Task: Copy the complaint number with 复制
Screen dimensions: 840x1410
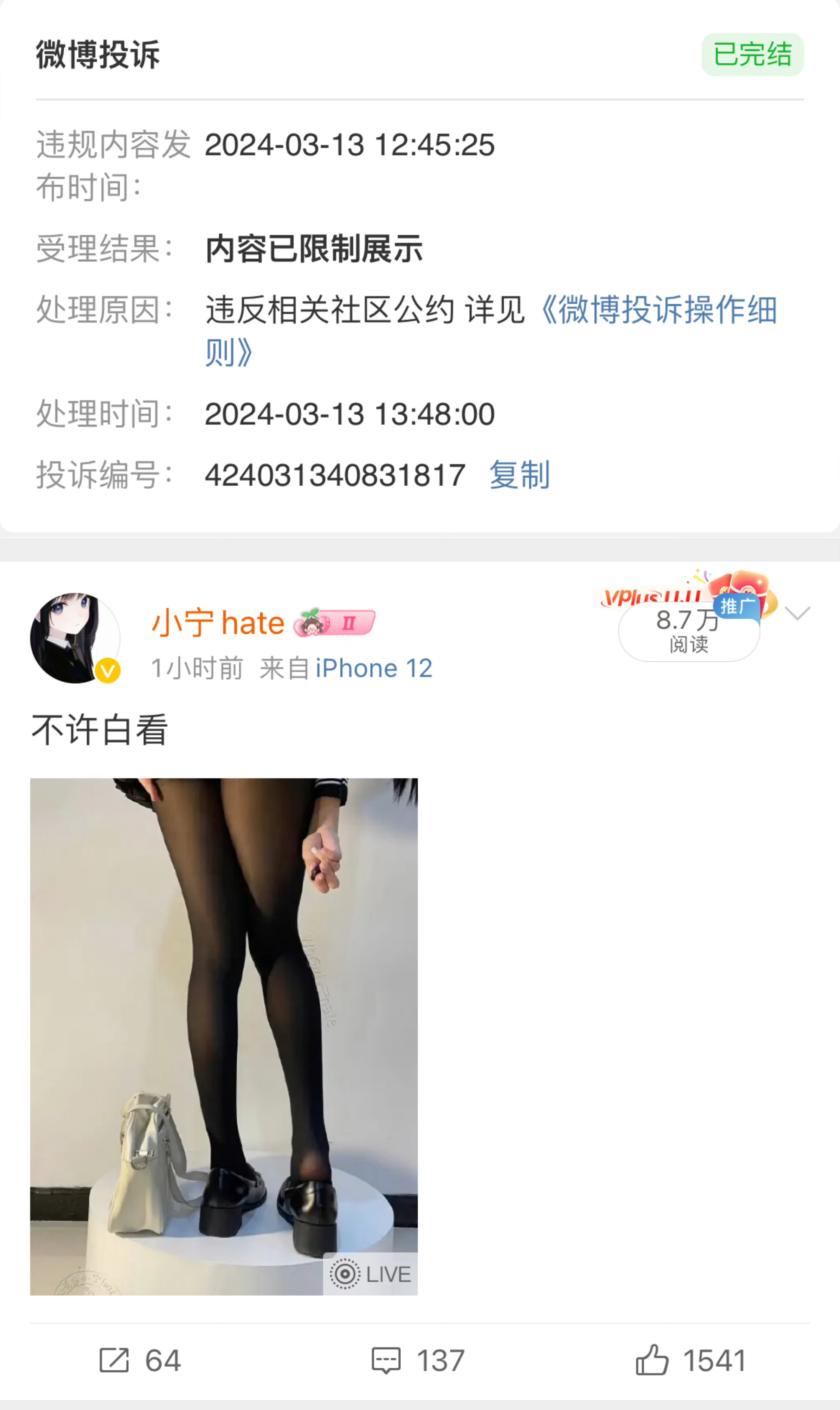Action: pyautogui.click(x=520, y=475)
